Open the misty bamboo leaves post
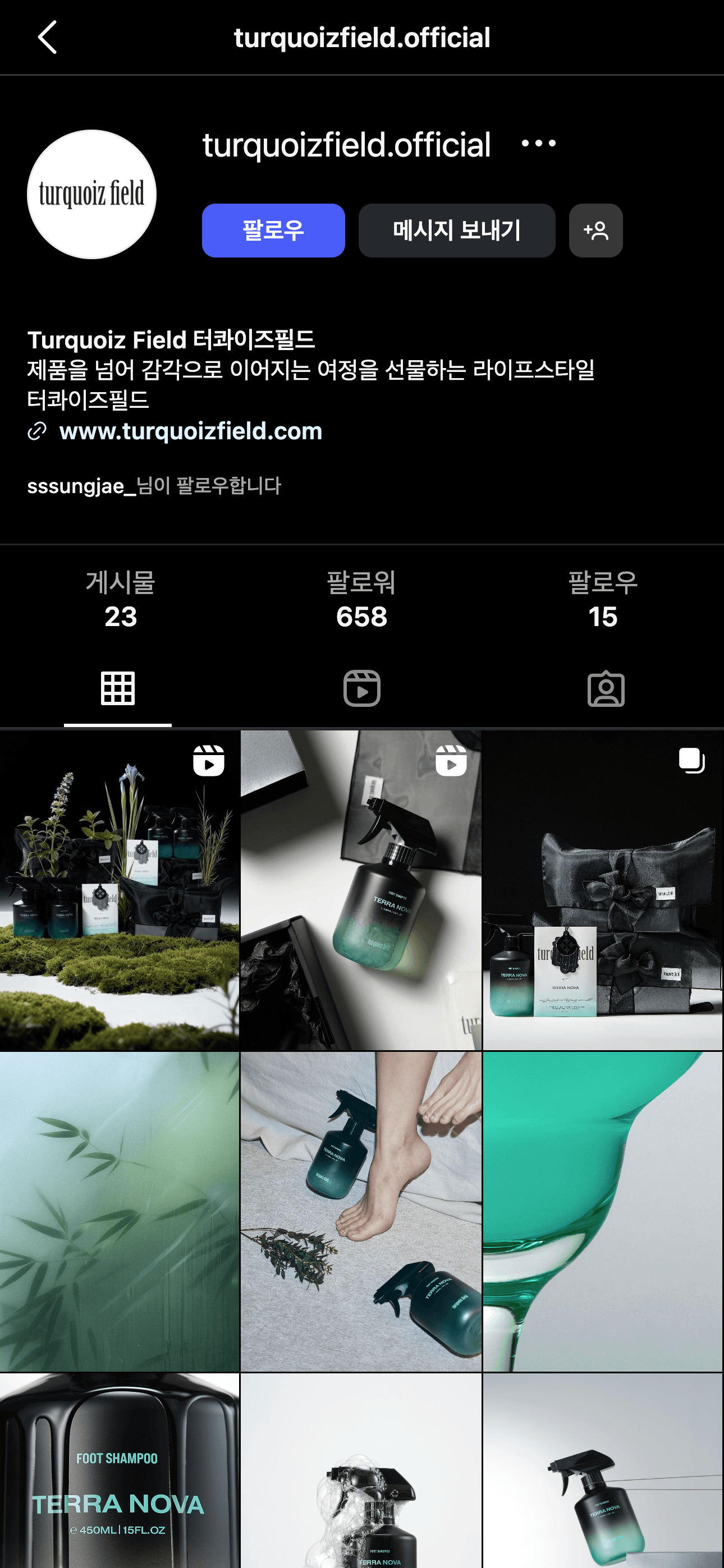Image resolution: width=724 pixels, height=1568 pixels. pyautogui.click(x=120, y=1211)
